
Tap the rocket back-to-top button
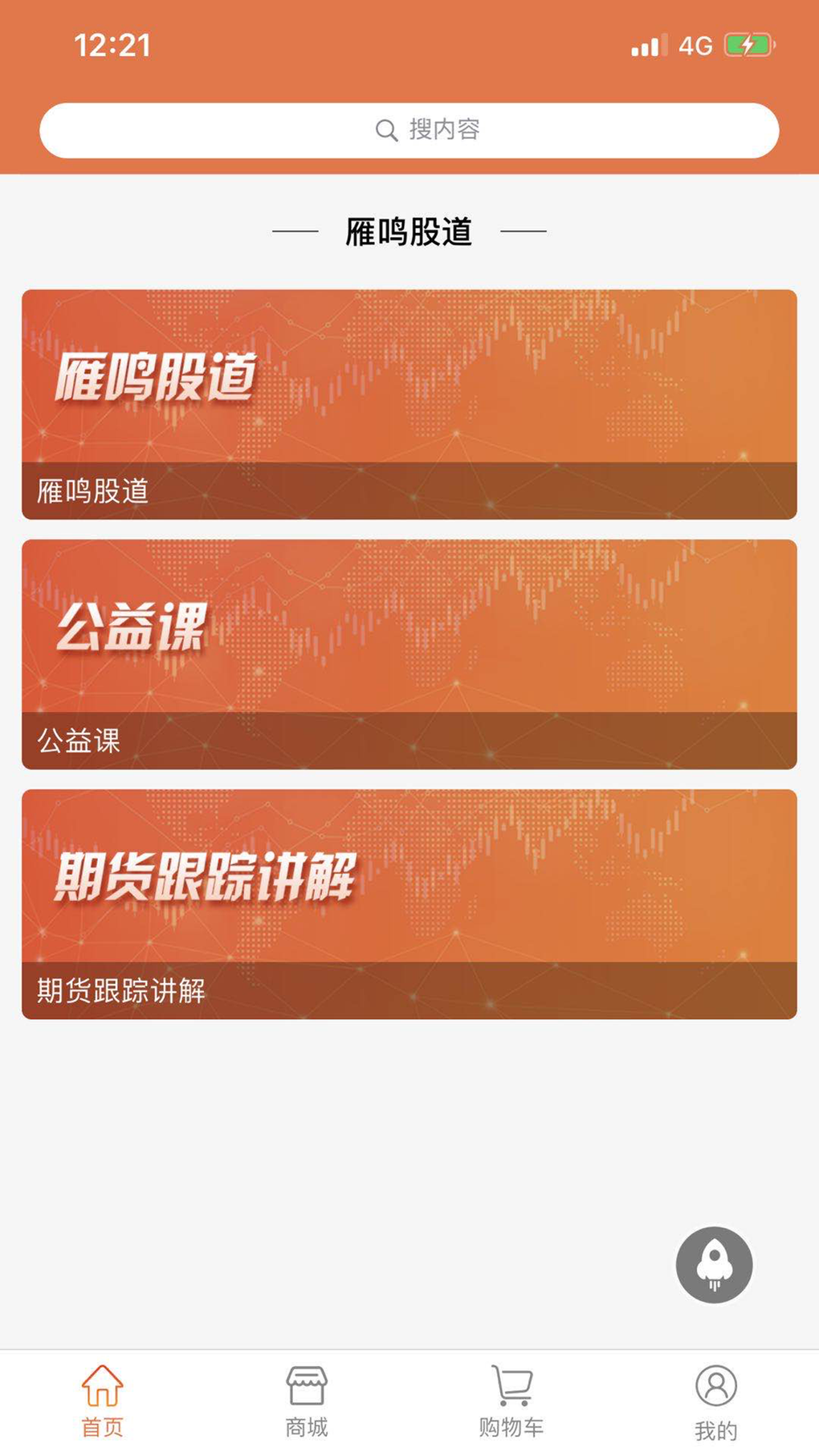[x=714, y=1264]
